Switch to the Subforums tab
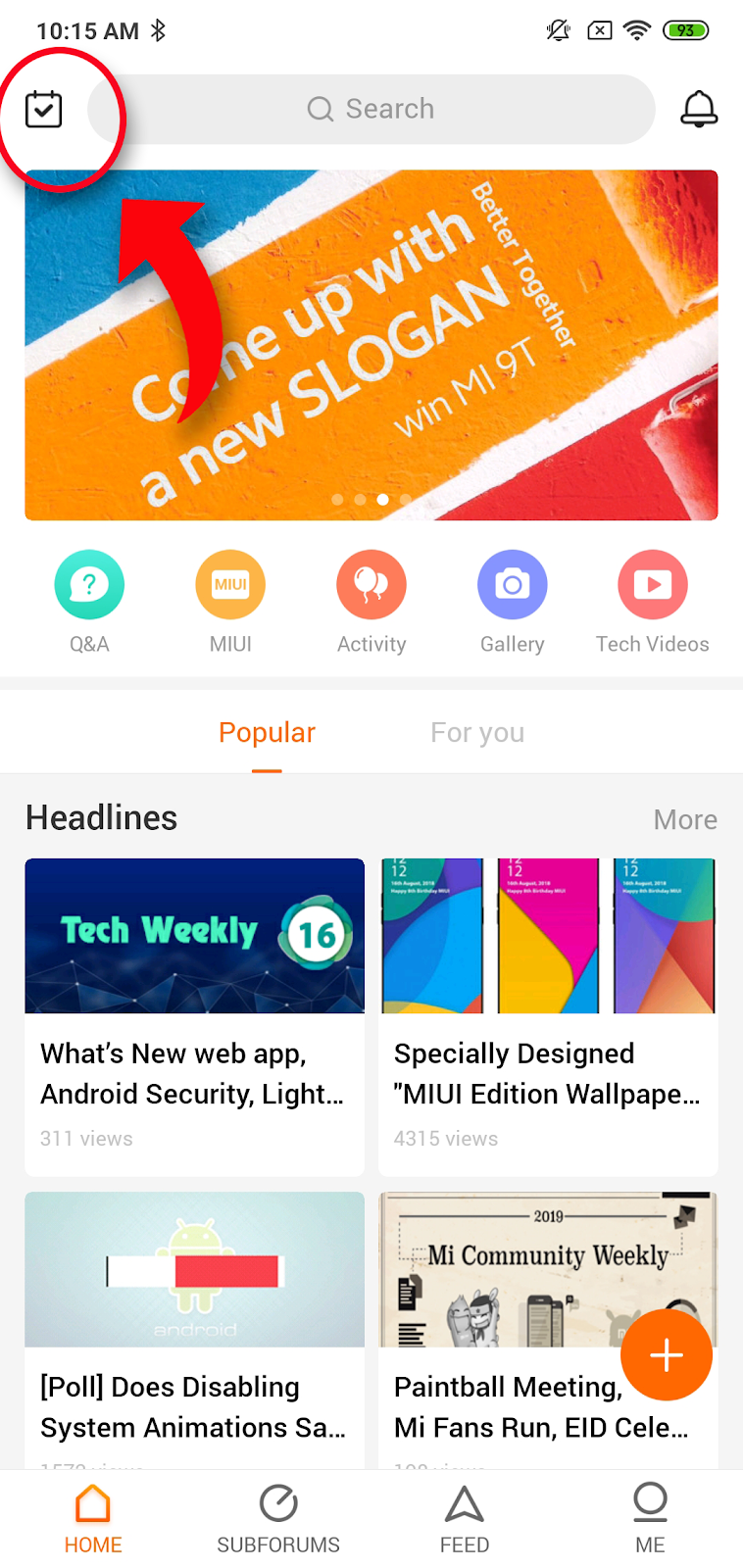This screenshot has width=743, height=1568. pyautogui.click(x=278, y=1519)
